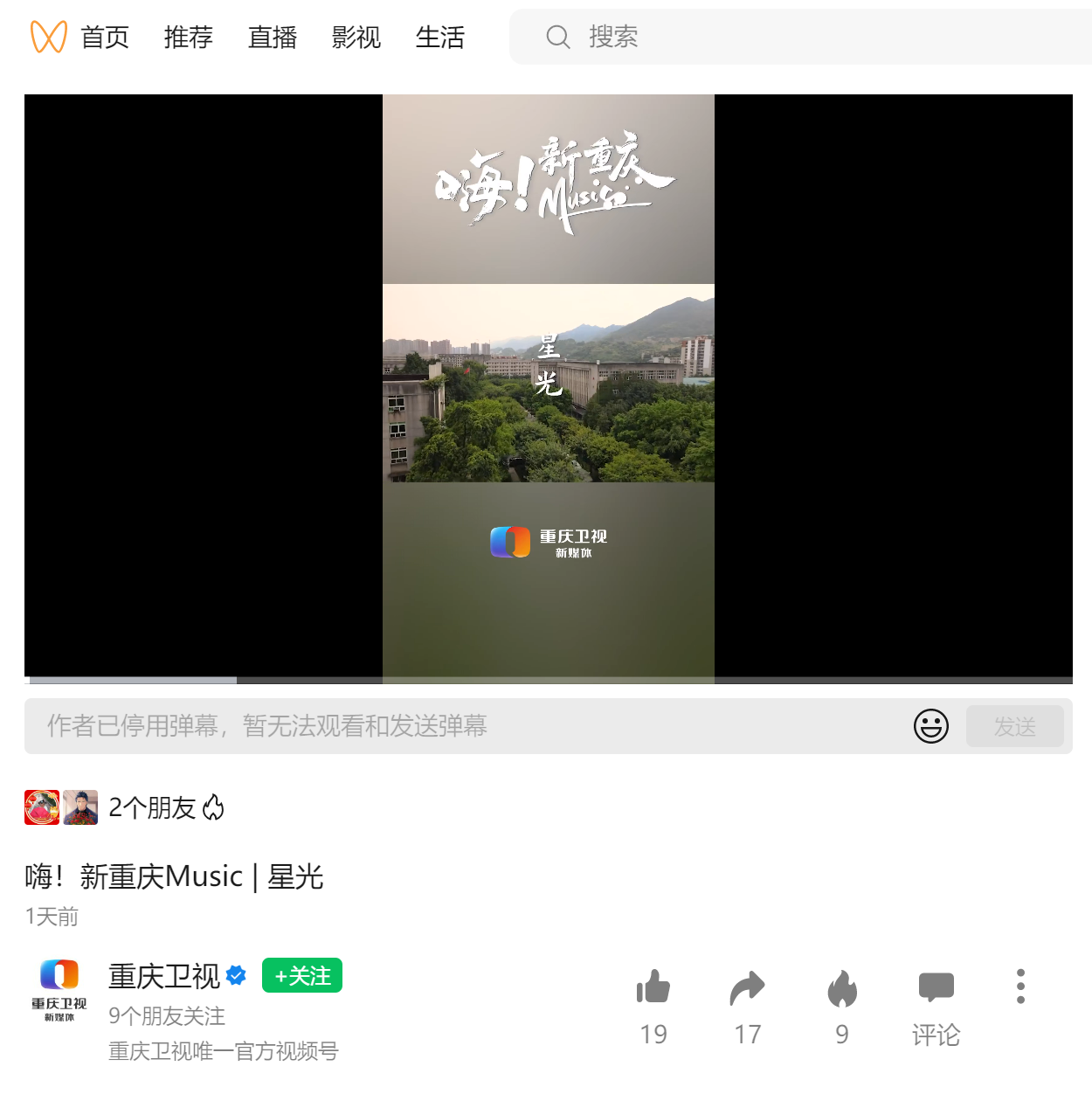This screenshot has height=1094, width=1092.
Task: Like the video with thumbs-up icon
Action: (x=653, y=988)
